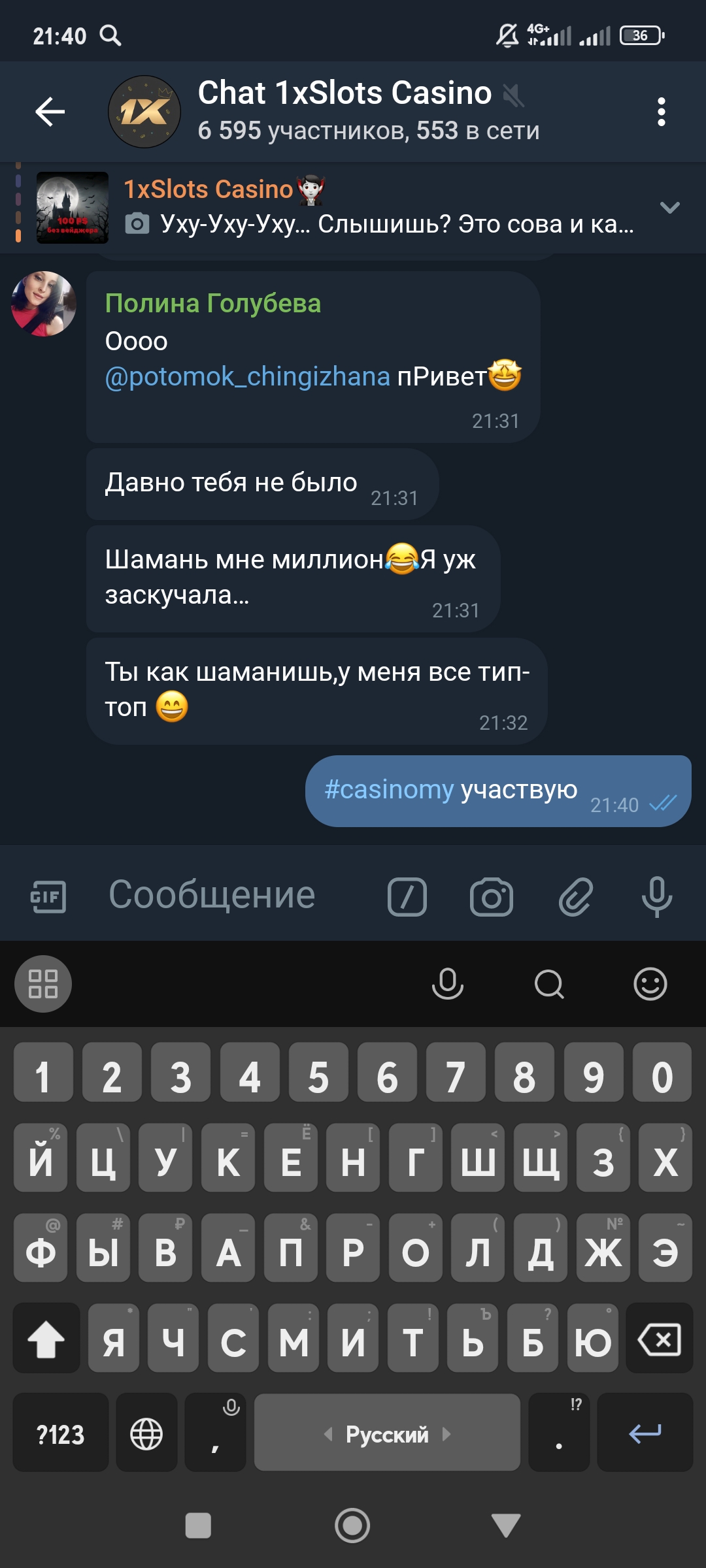The image size is (706, 1568).
Task: Attach a file with the paperclip
Action: point(575,896)
